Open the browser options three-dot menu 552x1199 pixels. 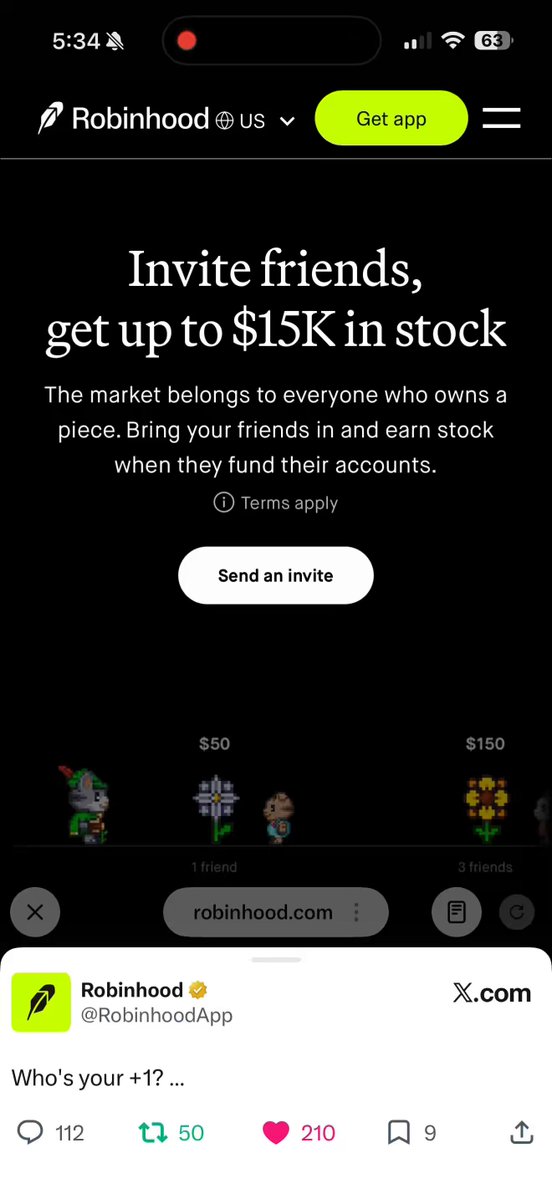pyautogui.click(x=356, y=911)
